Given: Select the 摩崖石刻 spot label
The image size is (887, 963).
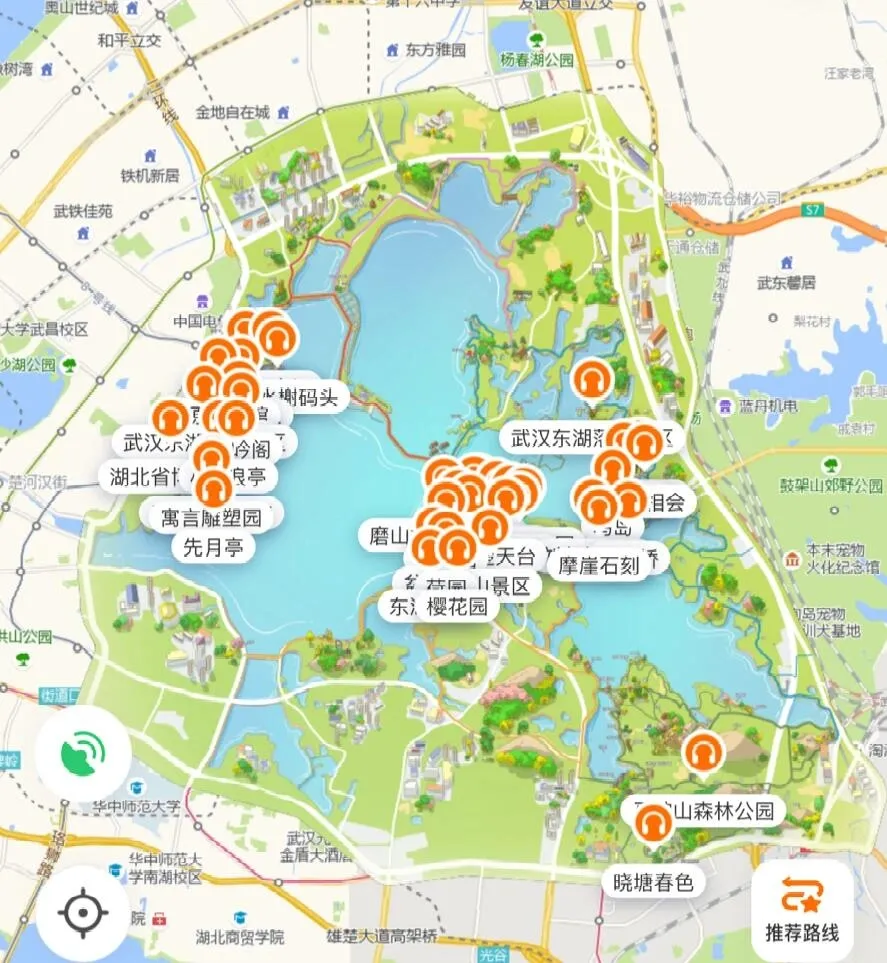Looking at the screenshot, I should click(x=598, y=565).
